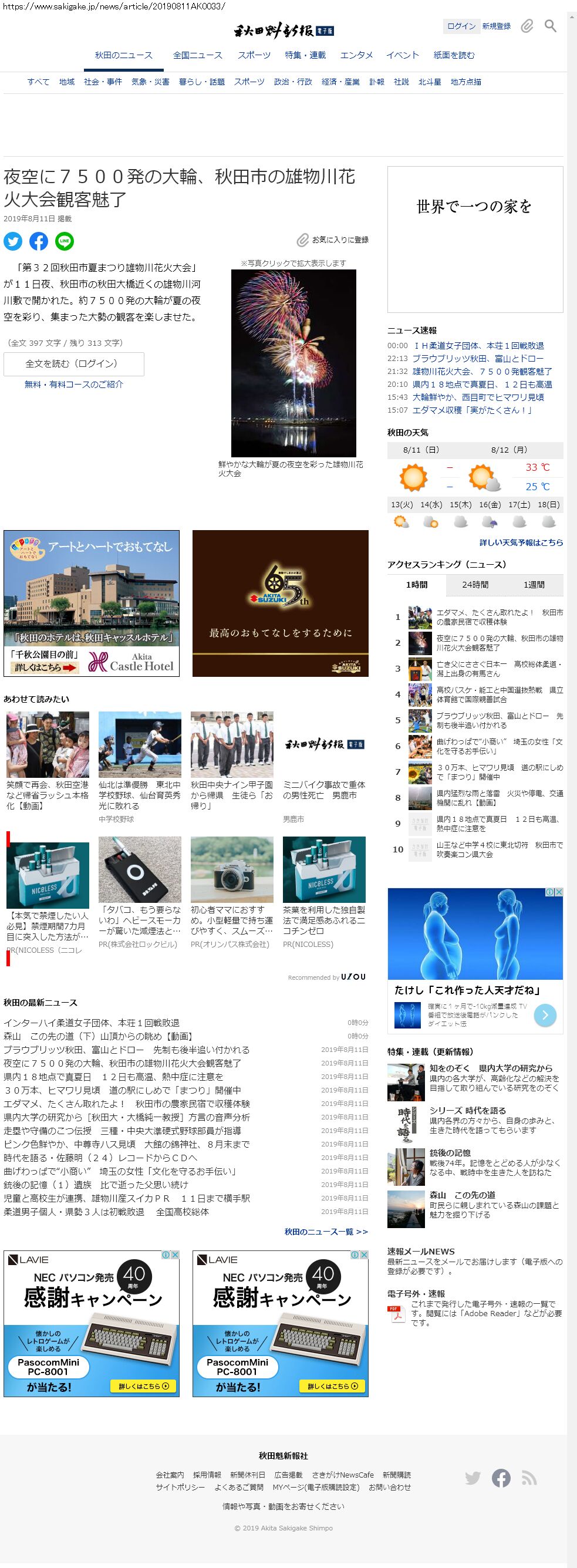
Task: Switch to 全国ニュース tab
Action: pyautogui.click(x=198, y=55)
